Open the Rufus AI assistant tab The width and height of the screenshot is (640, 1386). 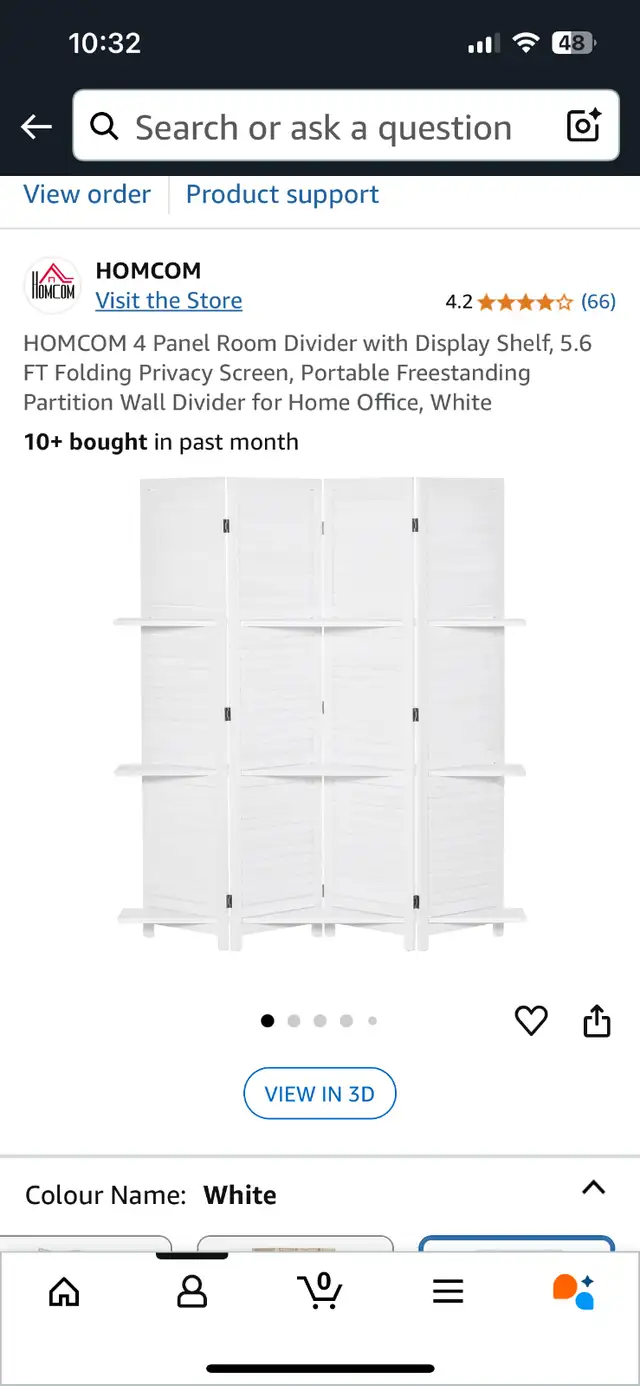coord(574,1291)
